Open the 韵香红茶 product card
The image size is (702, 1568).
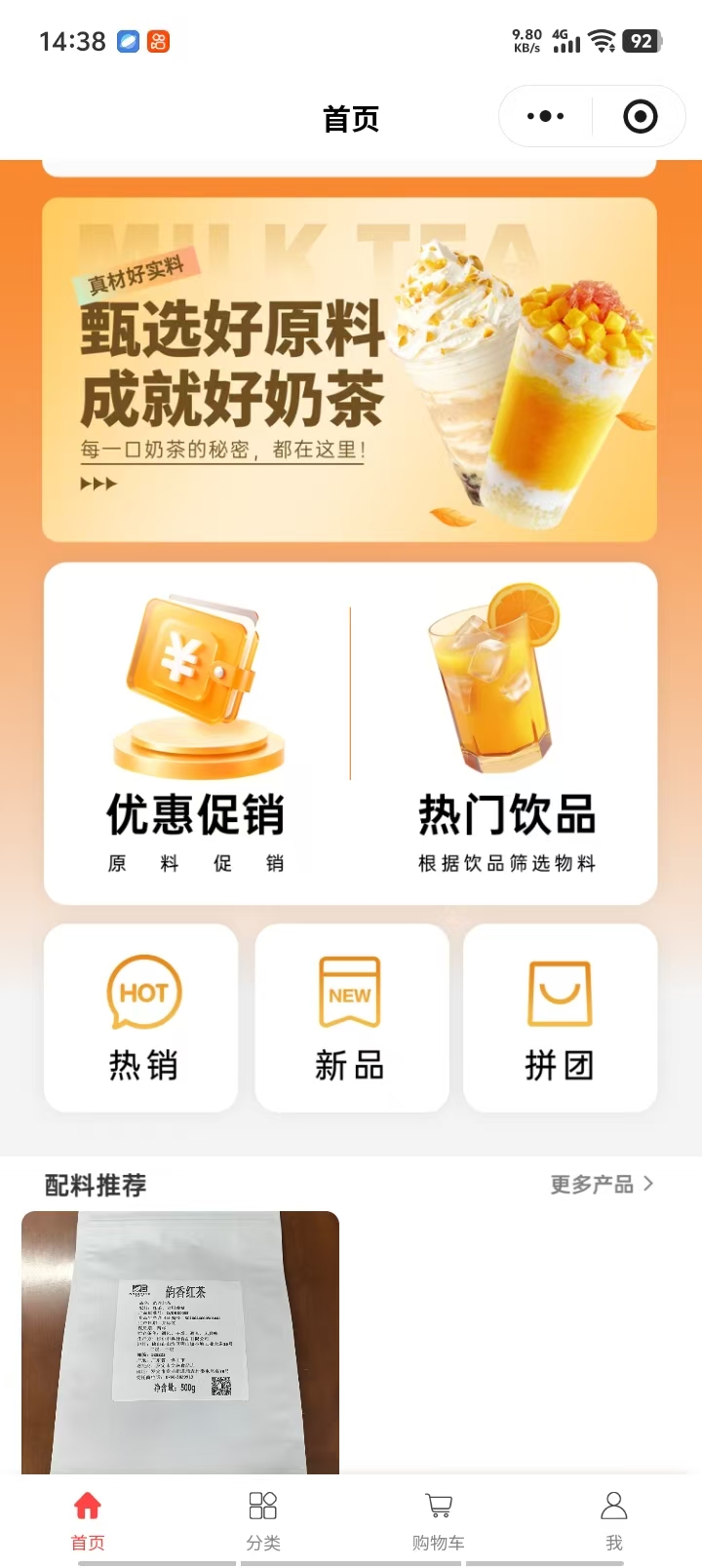click(x=180, y=1342)
